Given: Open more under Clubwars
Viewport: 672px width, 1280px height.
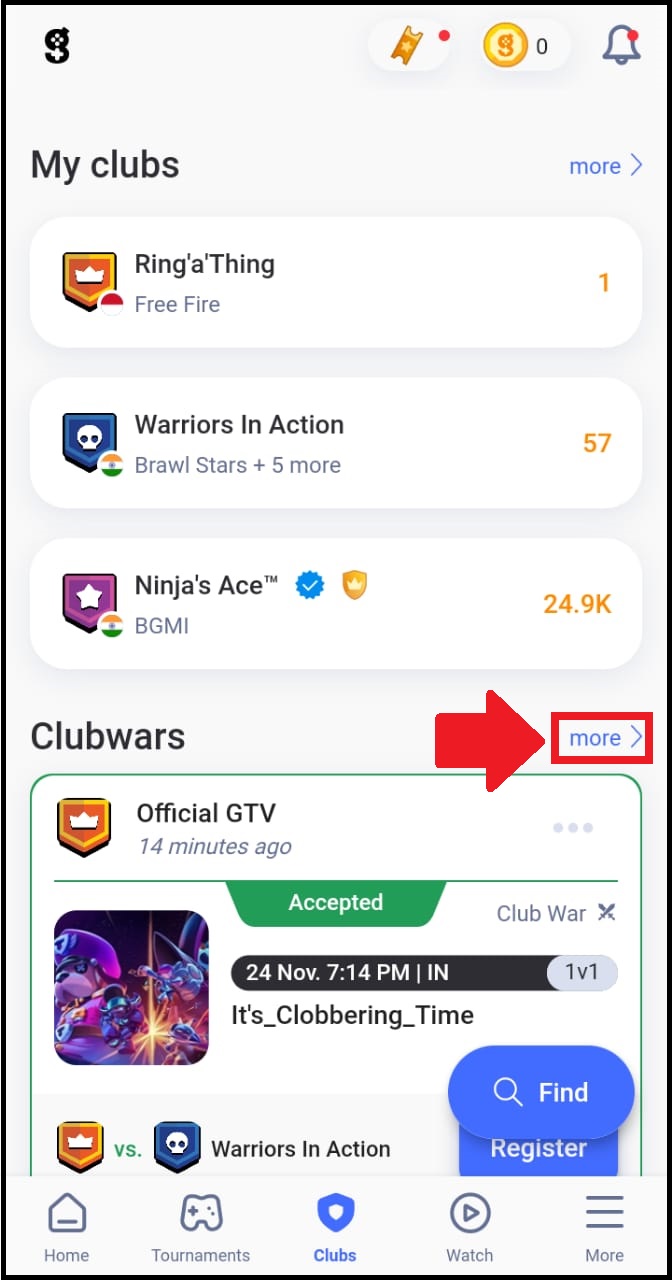Looking at the screenshot, I should click(602, 738).
